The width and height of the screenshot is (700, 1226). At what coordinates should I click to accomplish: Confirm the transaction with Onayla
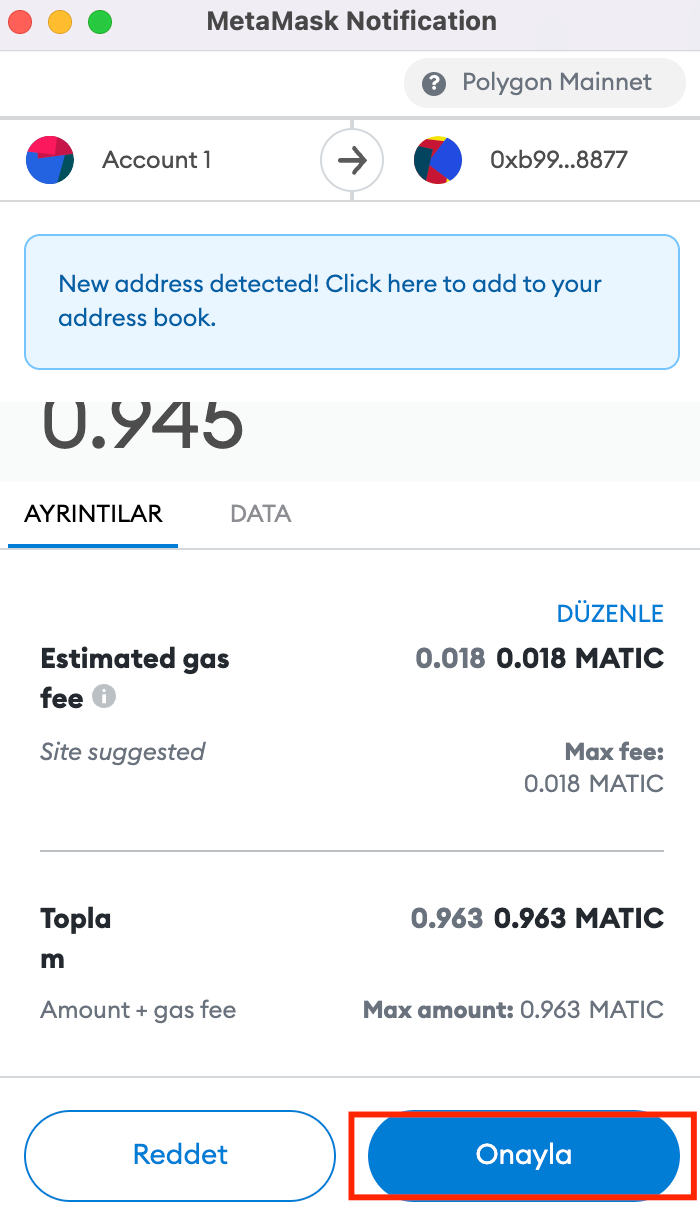[524, 1155]
